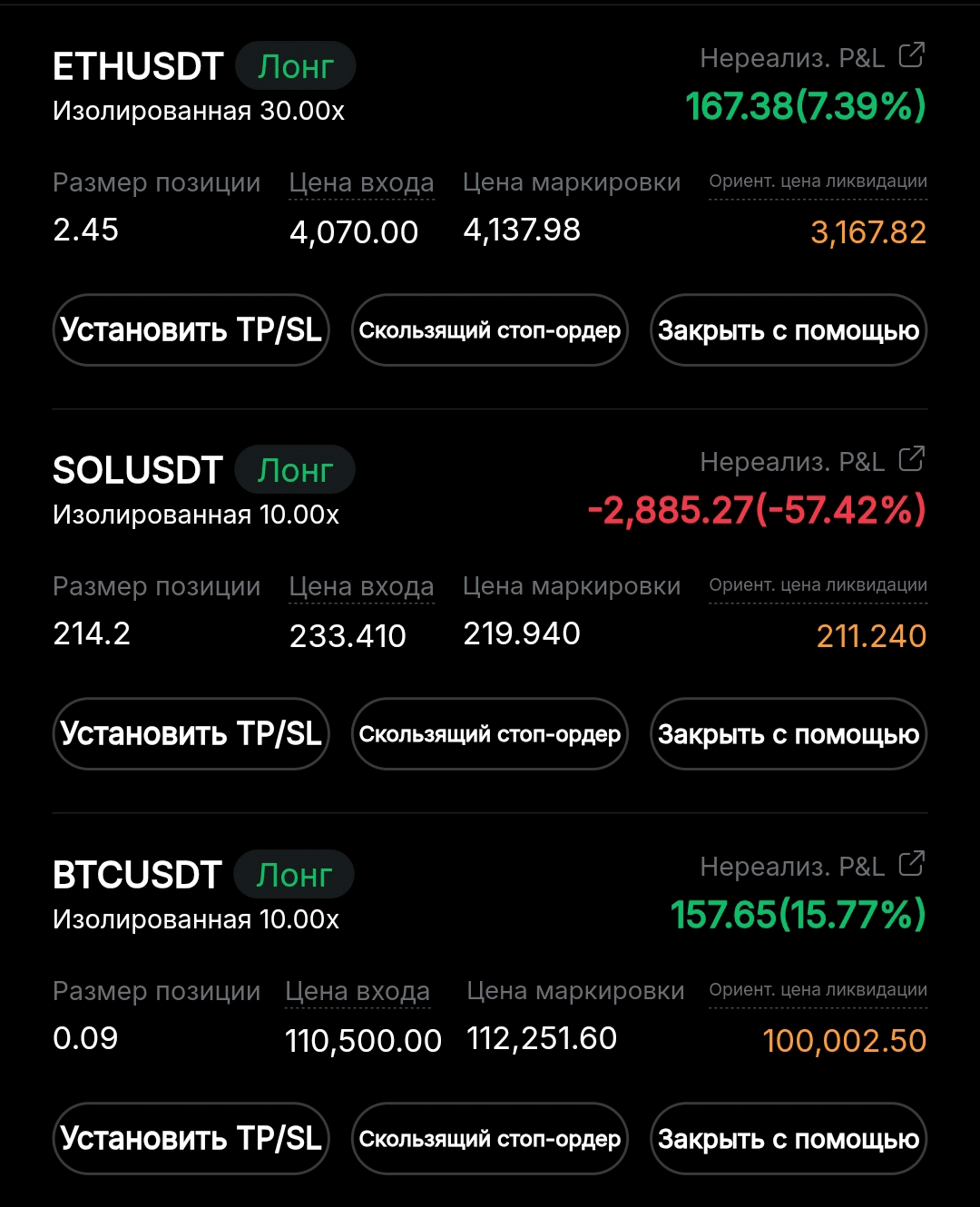The height and width of the screenshot is (1207, 980).
Task: Tap 'Закрыть с помощью' under SOLUSDT
Action: 789,734
